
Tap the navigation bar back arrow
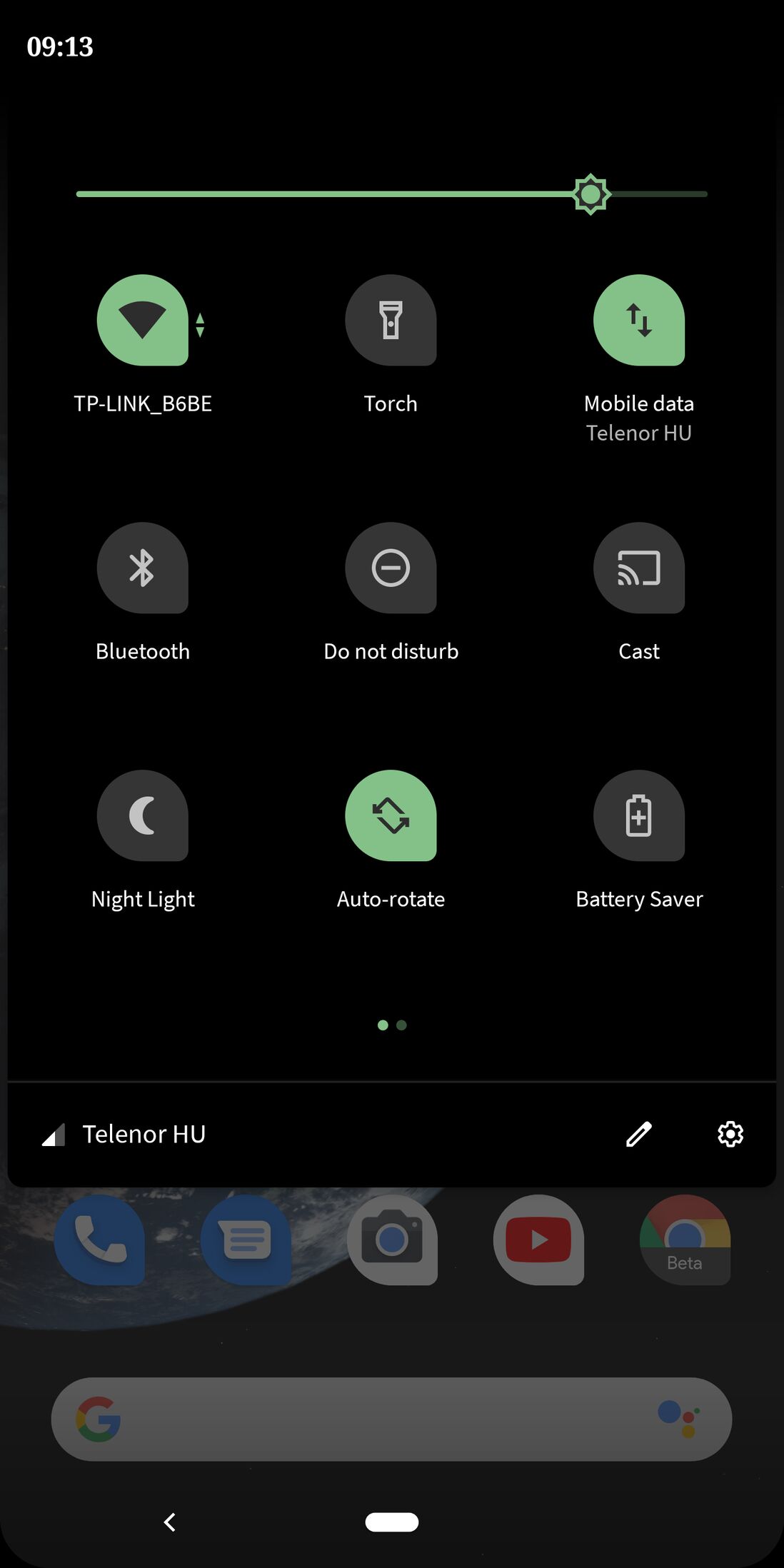[169, 1522]
